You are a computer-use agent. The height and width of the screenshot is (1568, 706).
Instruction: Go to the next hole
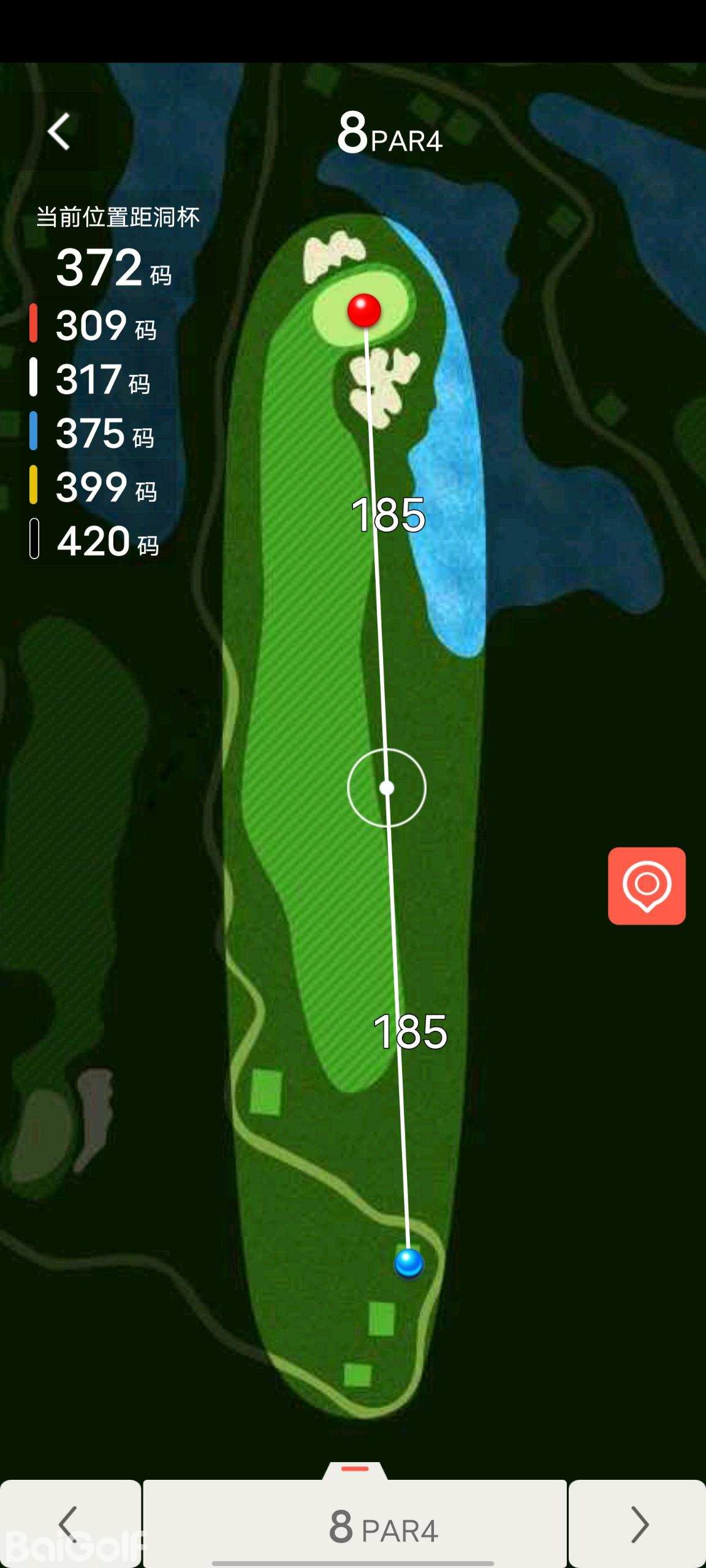(x=638, y=1524)
